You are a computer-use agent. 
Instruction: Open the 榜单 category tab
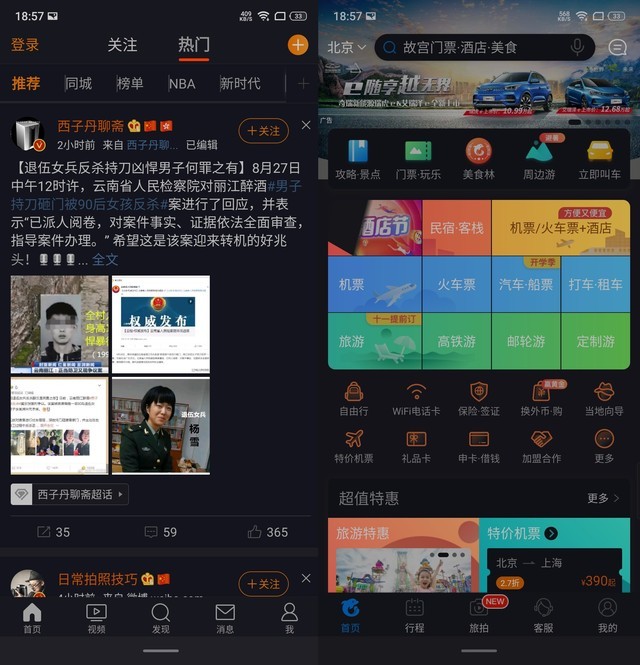pos(130,84)
